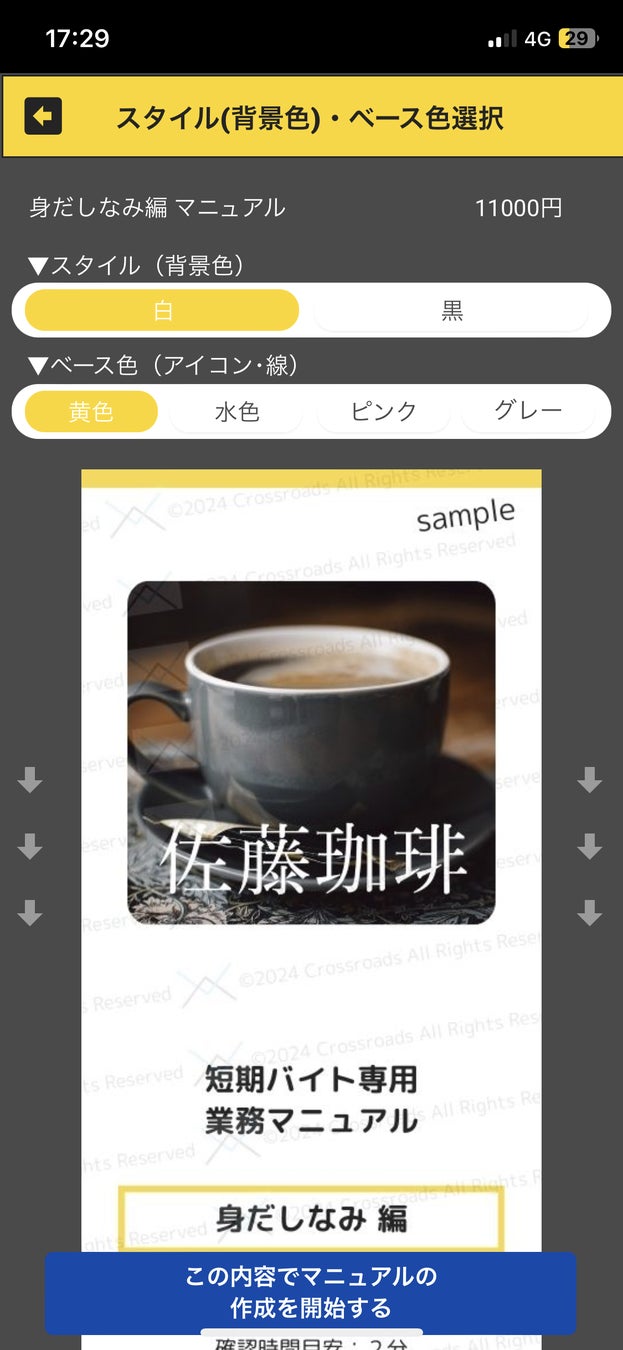Go back using the arrow icon
This screenshot has width=623, height=1350.
point(43,117)
